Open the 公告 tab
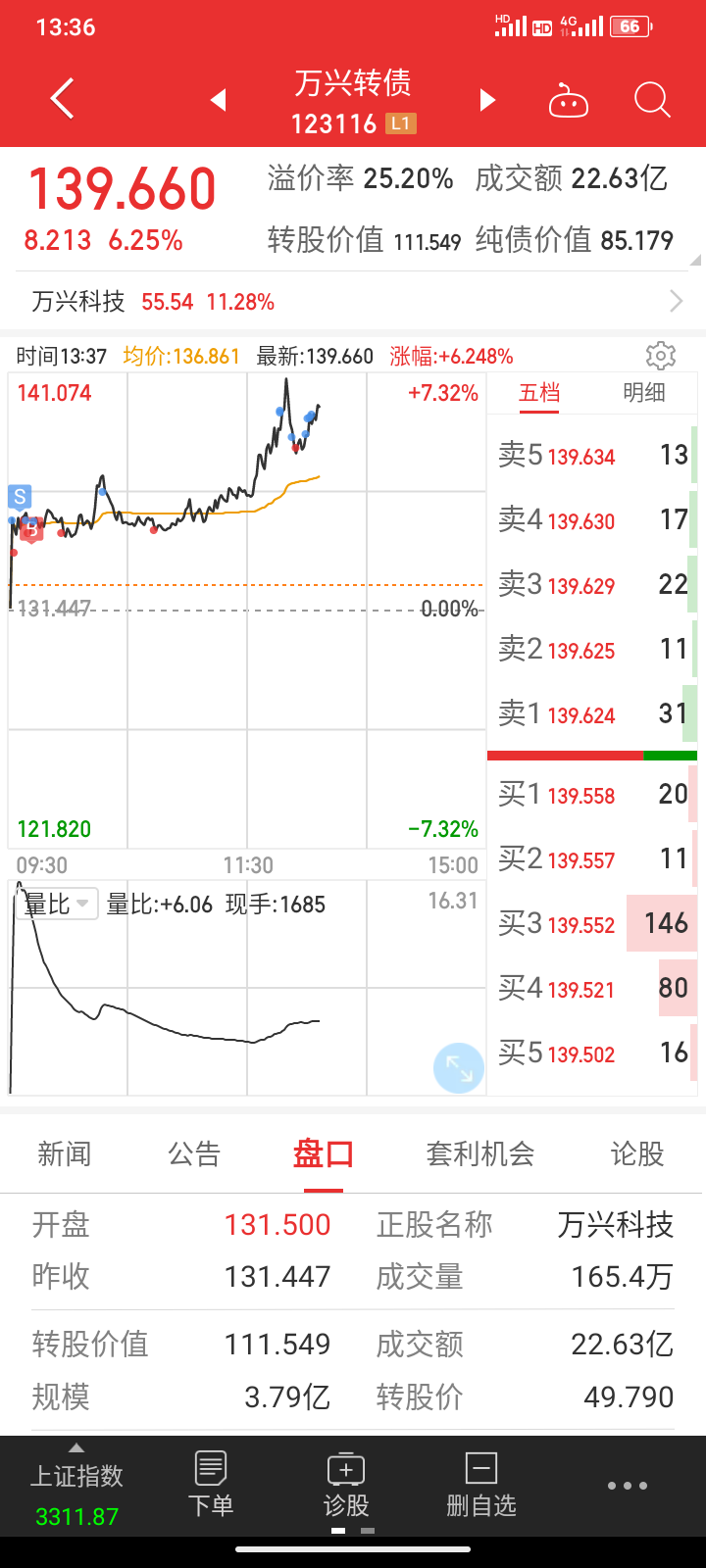Viewport: 706px width, 1568px height. [x=194, y=1154]
